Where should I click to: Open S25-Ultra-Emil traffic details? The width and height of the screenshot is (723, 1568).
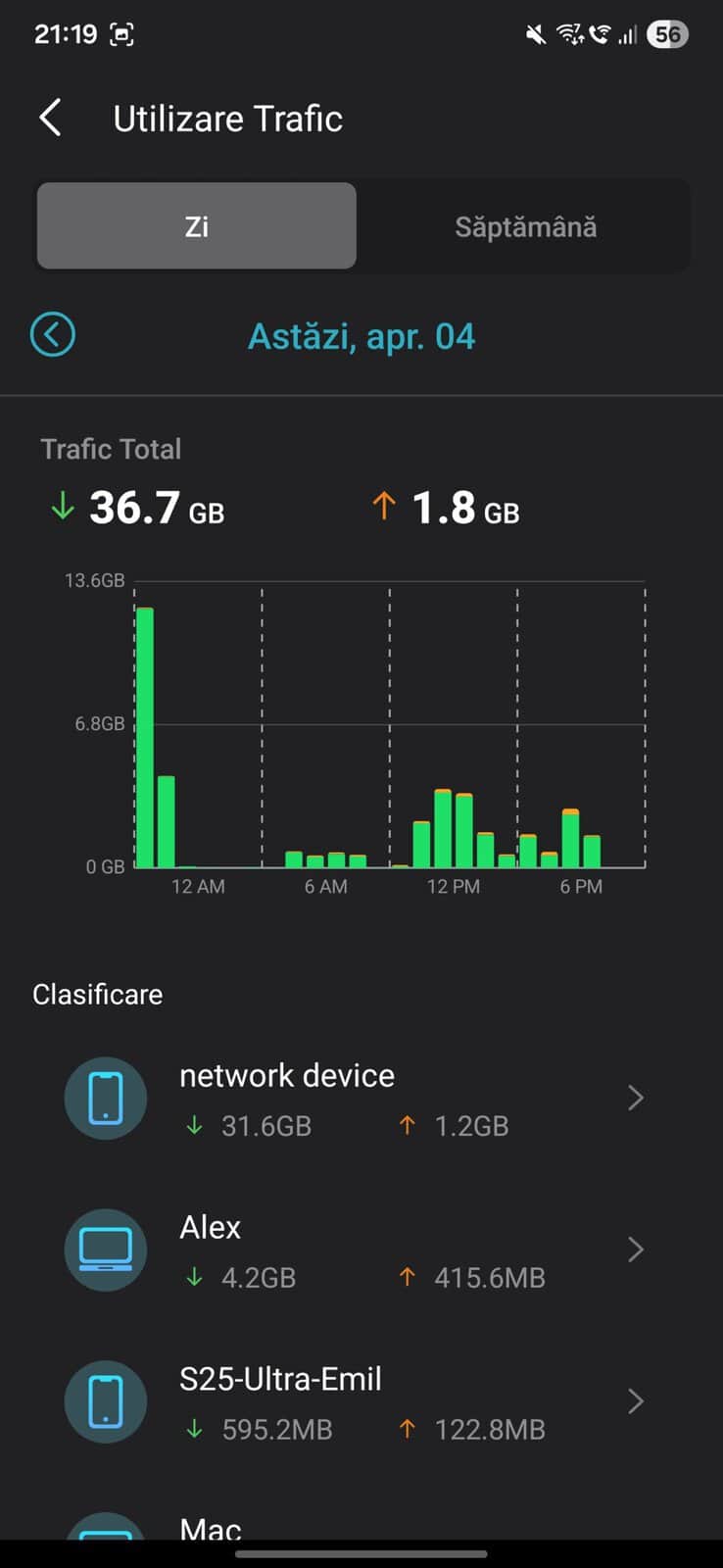coord(361,1402)
